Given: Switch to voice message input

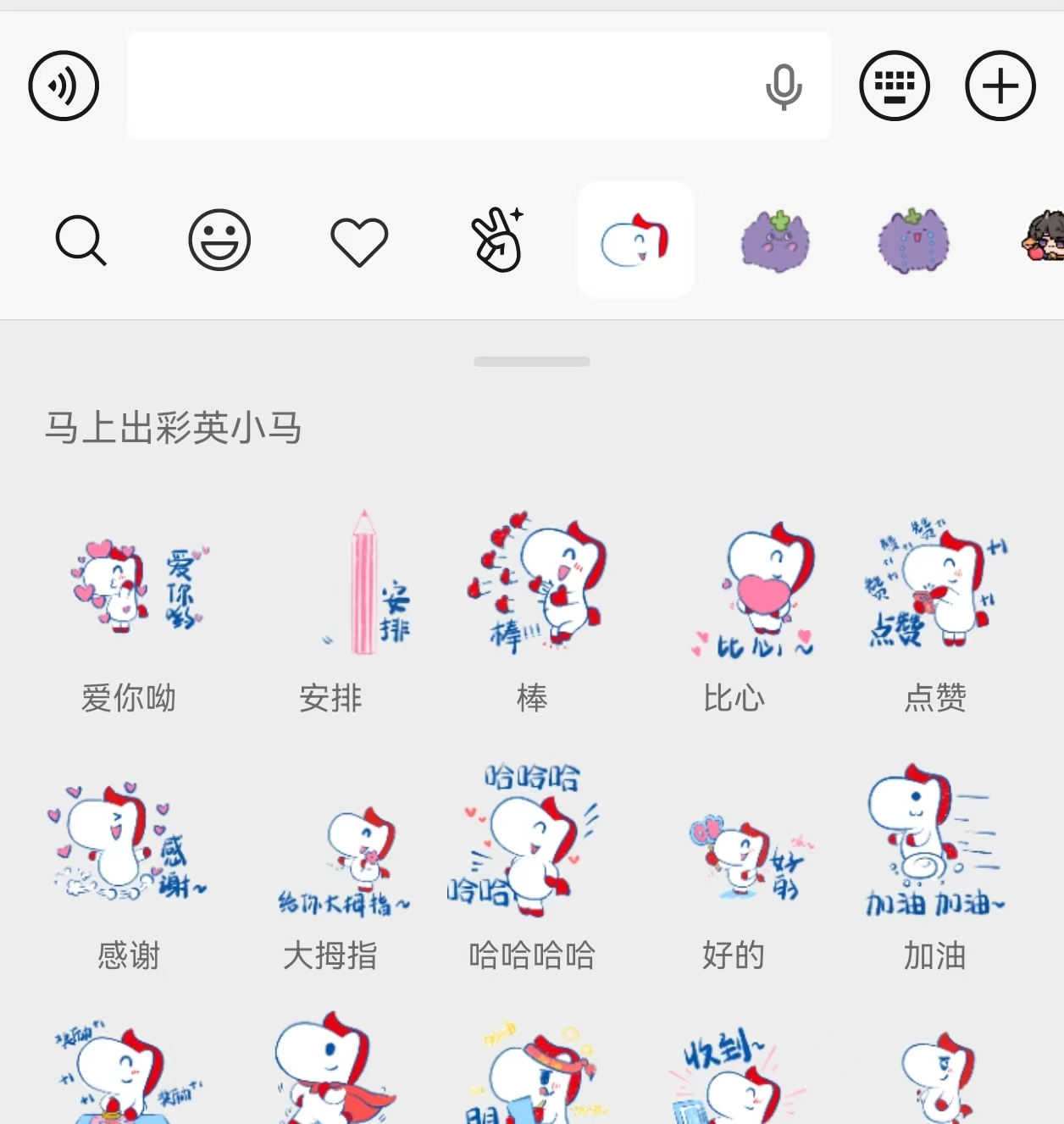Looking at the screenshot, I should (64, 86).
